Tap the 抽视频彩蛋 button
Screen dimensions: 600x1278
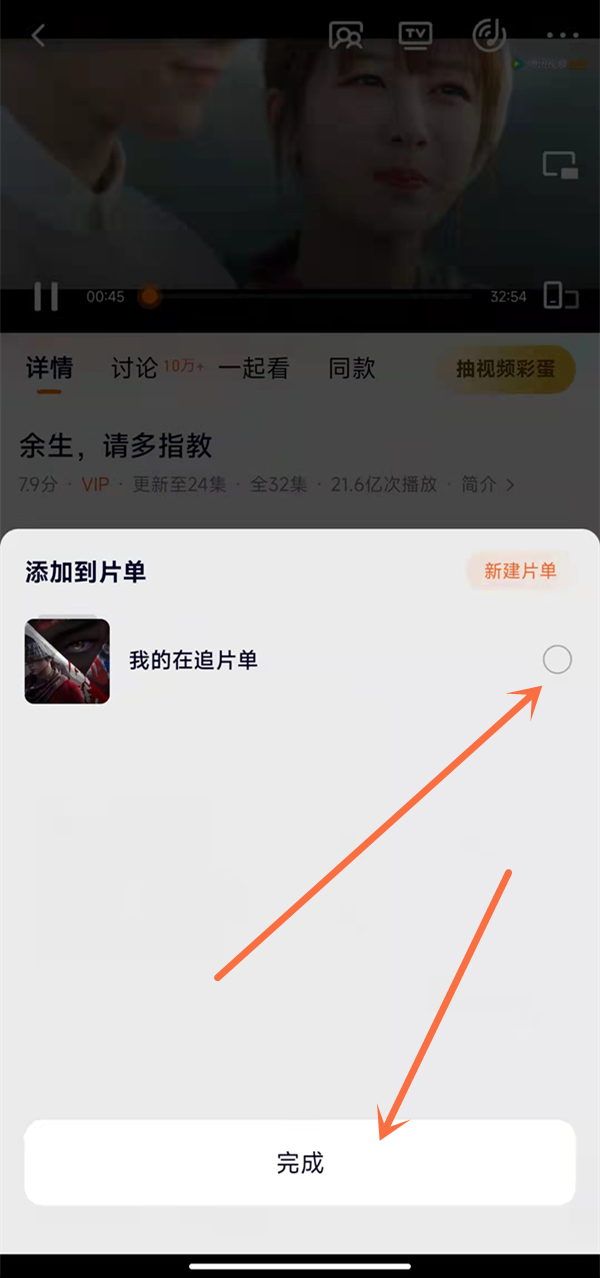[x=505, y=369]
